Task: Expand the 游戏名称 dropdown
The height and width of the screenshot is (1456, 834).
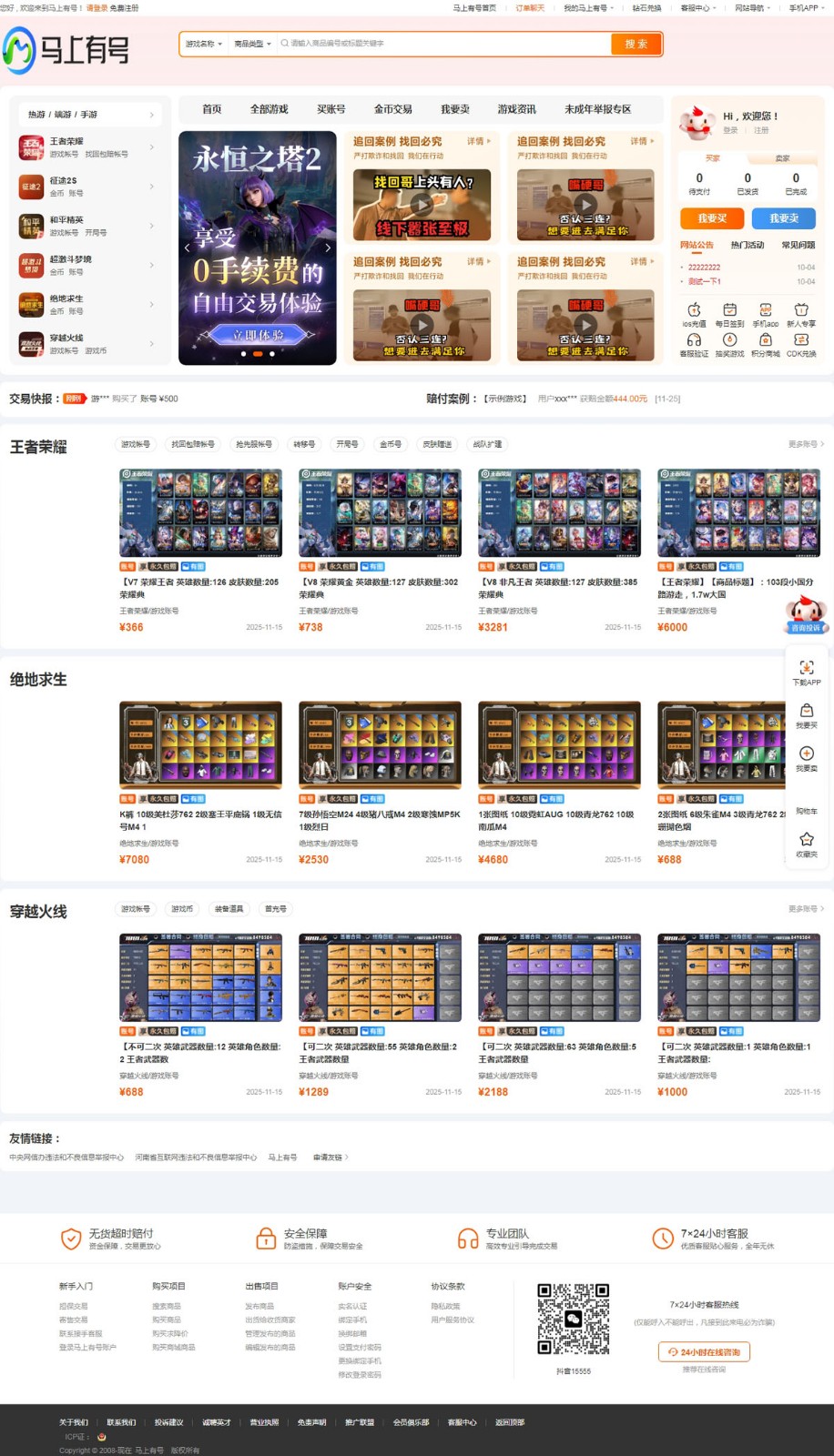Action: (x=204, y=44)
